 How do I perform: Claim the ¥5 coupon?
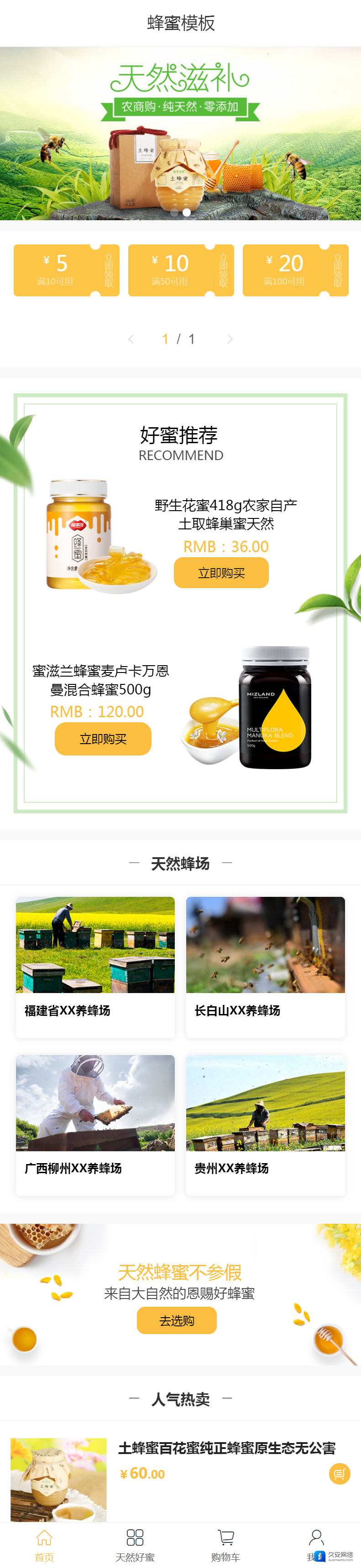point(108,270)
